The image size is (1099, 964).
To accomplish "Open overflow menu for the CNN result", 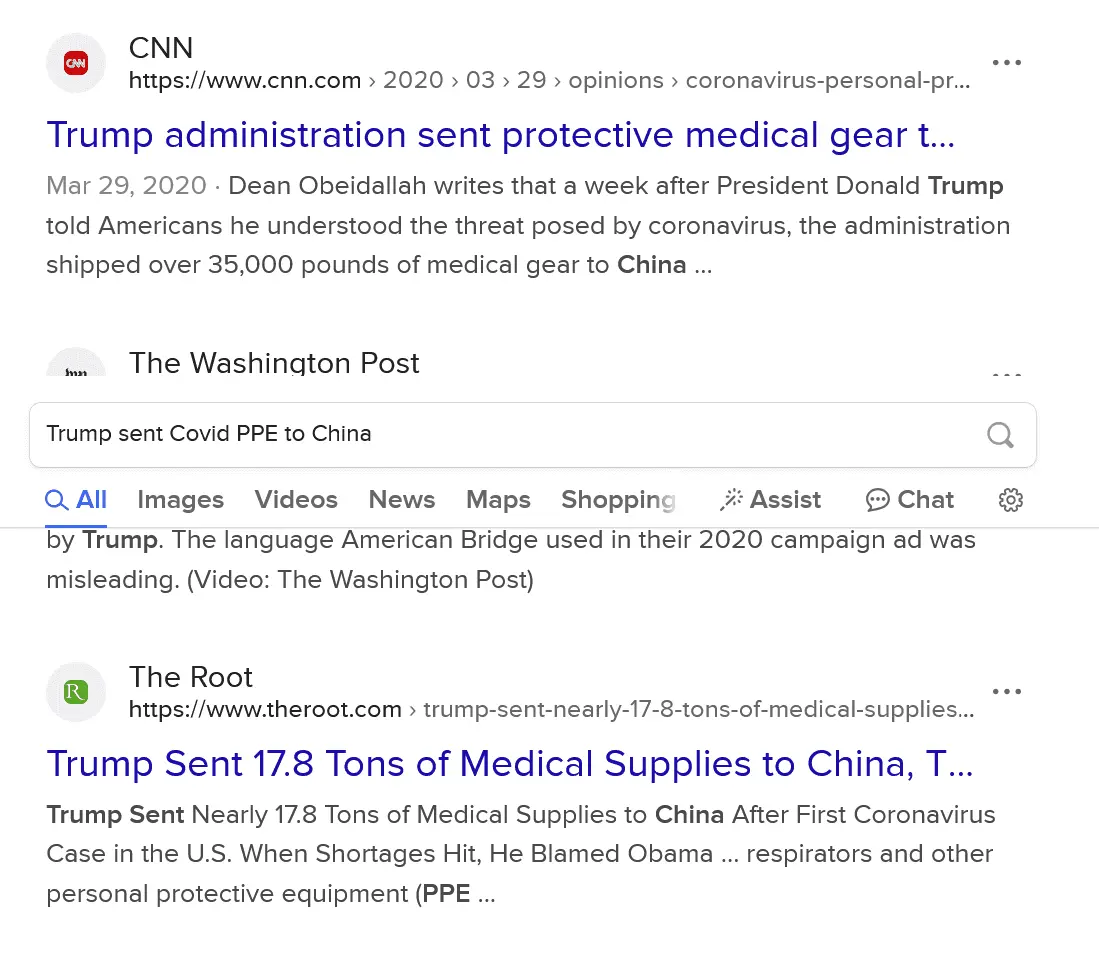I will pos(1006,62).
